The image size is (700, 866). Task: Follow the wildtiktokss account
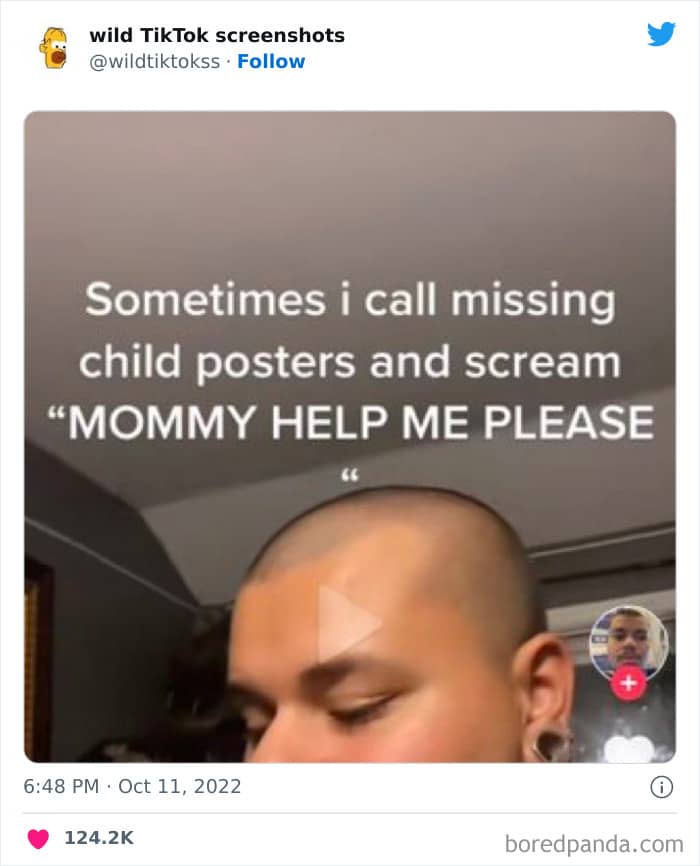(271, 61)
